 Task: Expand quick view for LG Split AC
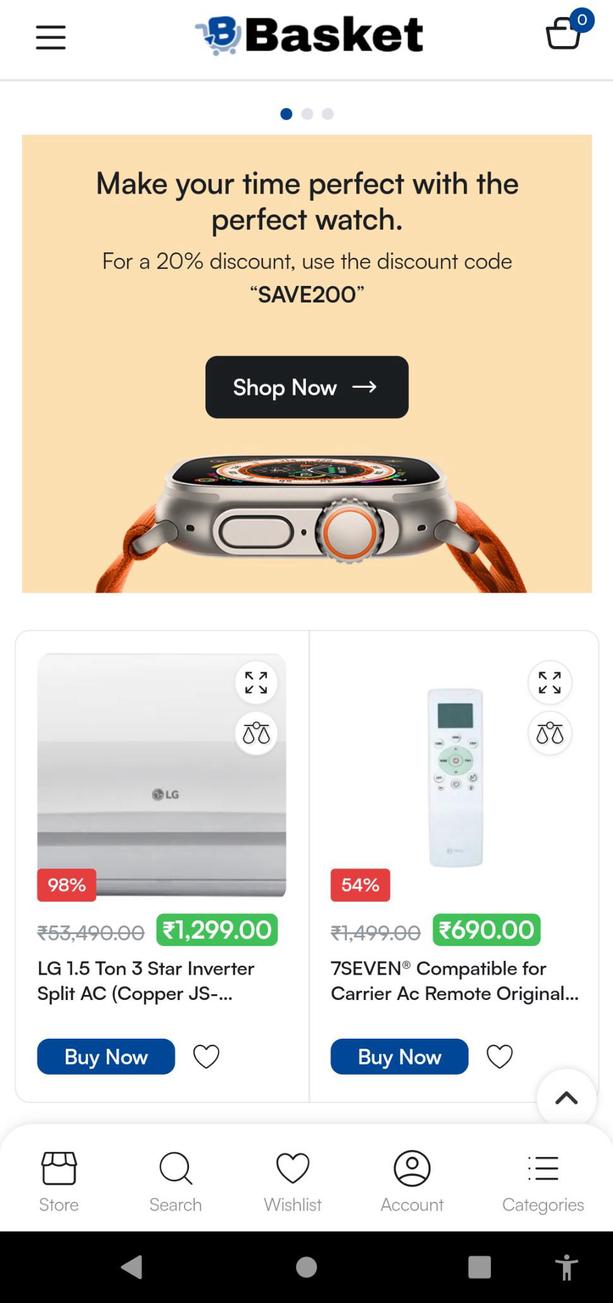click(x=256, y=683)
